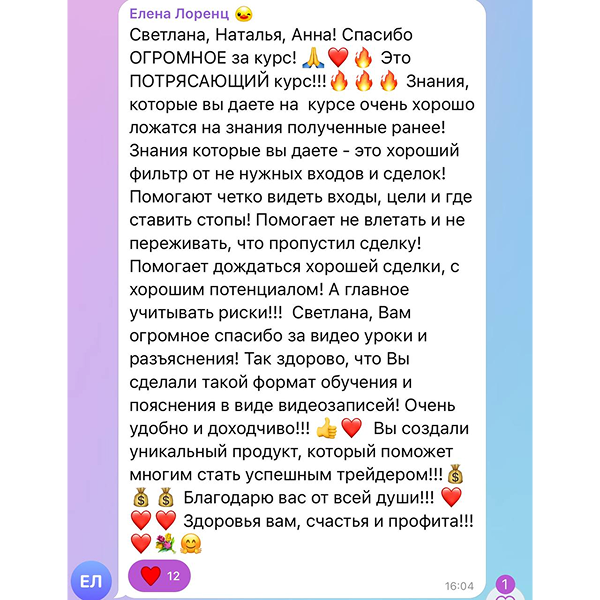Open sender name Елена Лоренц
The width and height of the screenshot is (600, 600).
178,14
